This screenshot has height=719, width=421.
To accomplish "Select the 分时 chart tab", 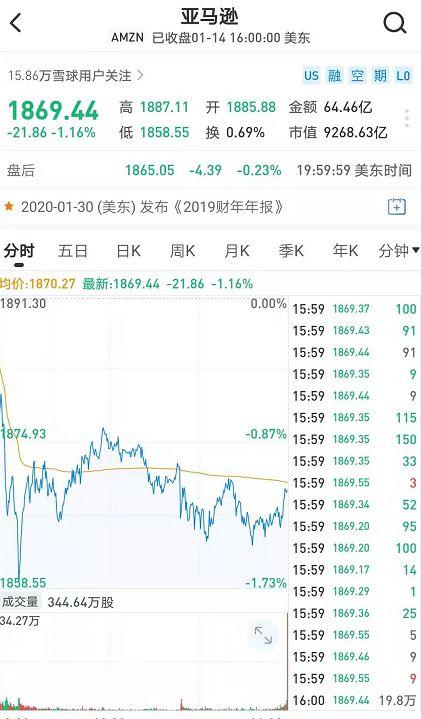I will point(19,251).
